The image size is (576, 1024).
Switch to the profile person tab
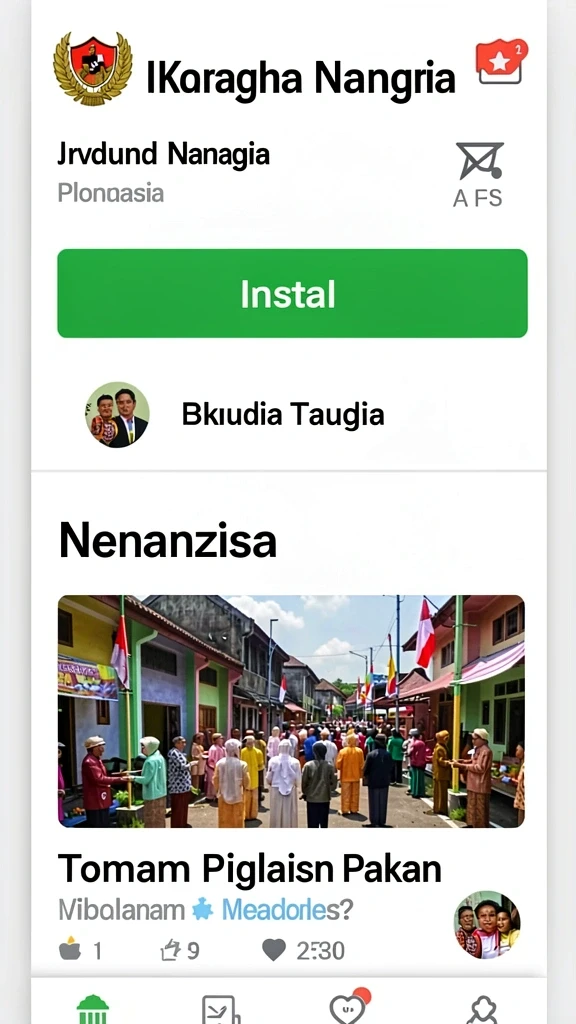click(x=483, y=1010)
